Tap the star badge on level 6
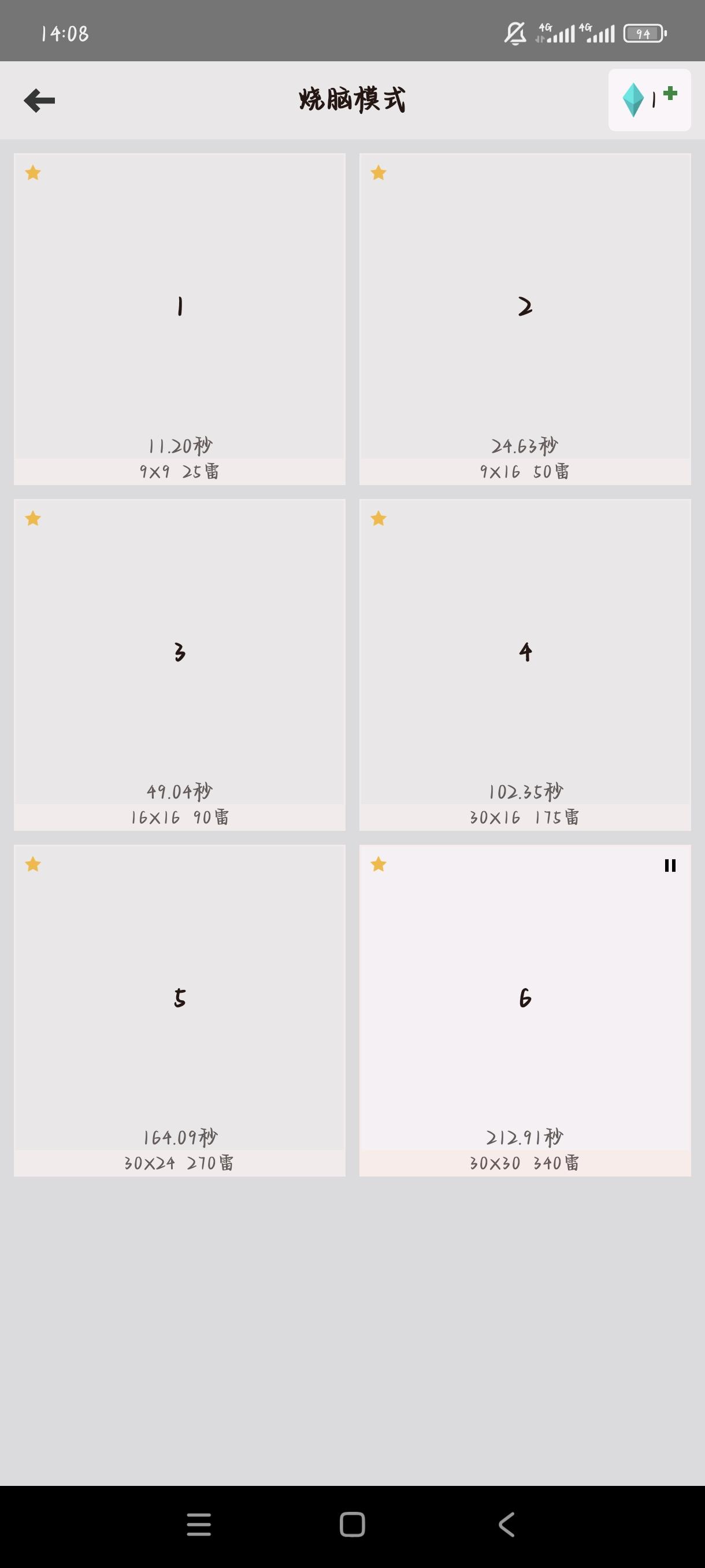Screen dimensions: 705x1568 pyautogui.click(x=379, y=864)
